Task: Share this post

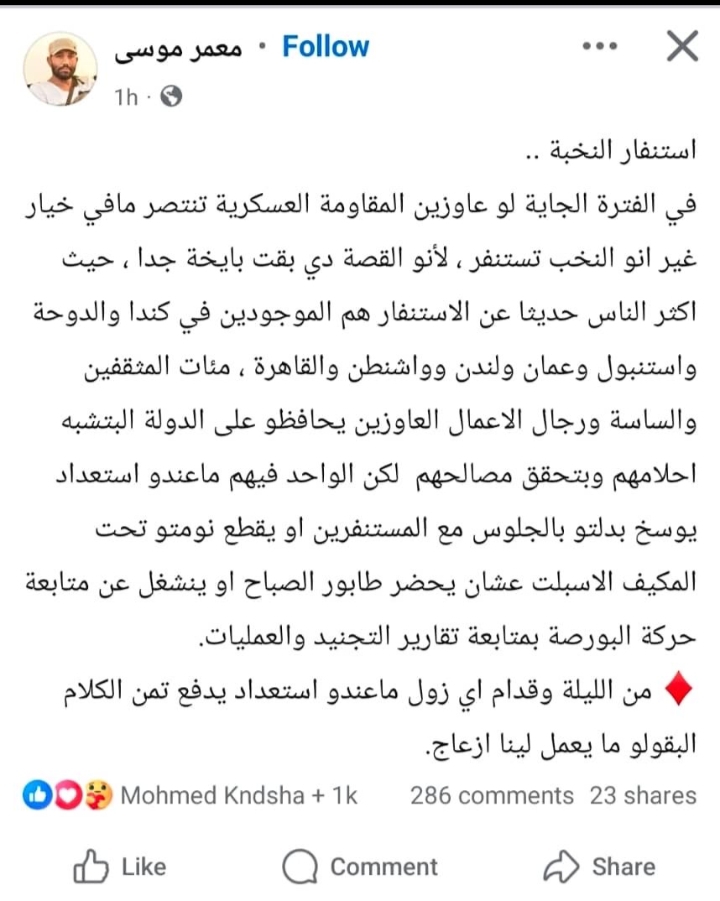Action: [x=600, y=866]
